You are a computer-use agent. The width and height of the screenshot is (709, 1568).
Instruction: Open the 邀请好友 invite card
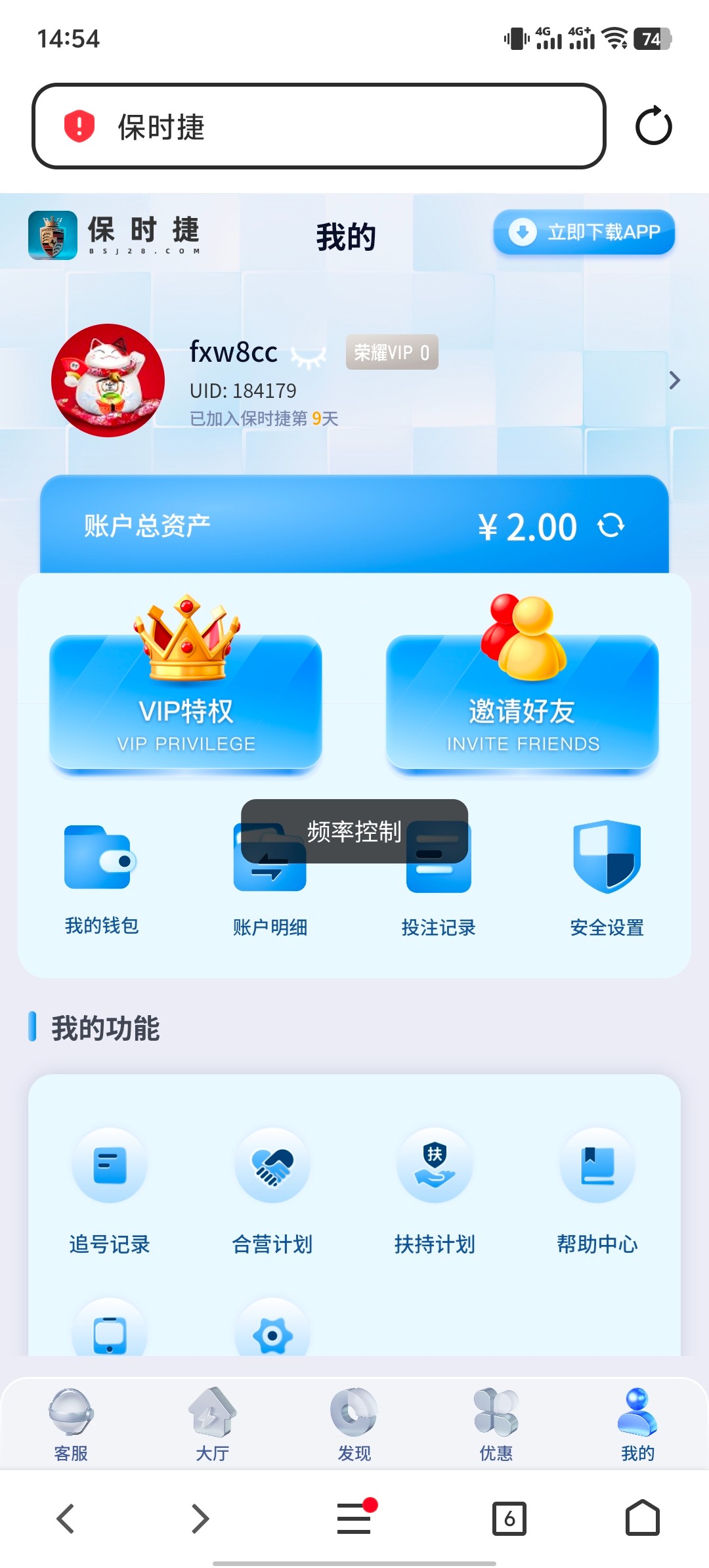click(522, 703)
